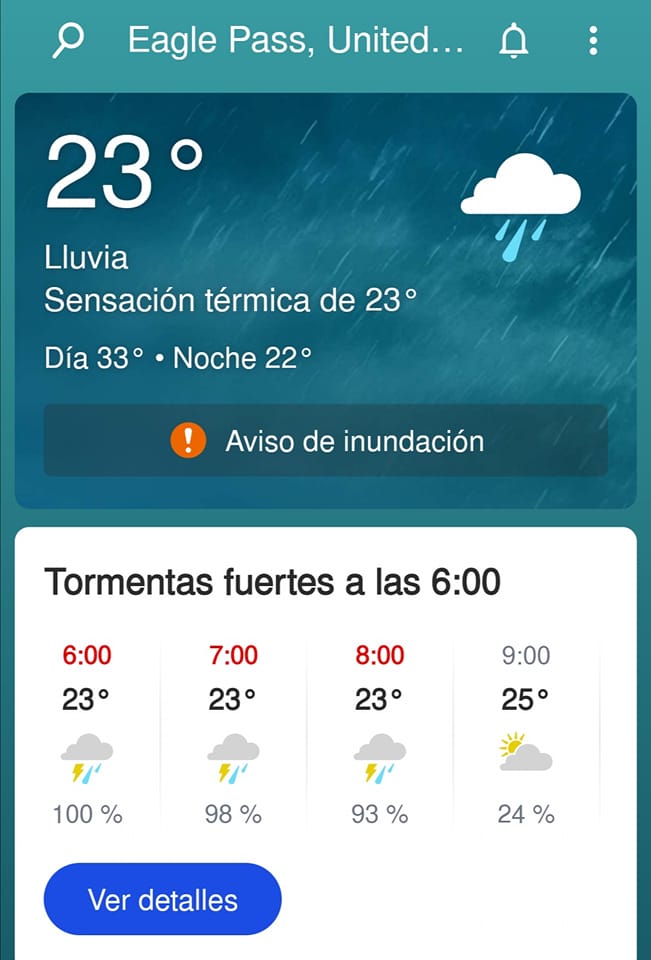This screenshot has width=651, height=960.
Task: Select the 6:00 hourly forecast
Action: [x=87, y=733]
